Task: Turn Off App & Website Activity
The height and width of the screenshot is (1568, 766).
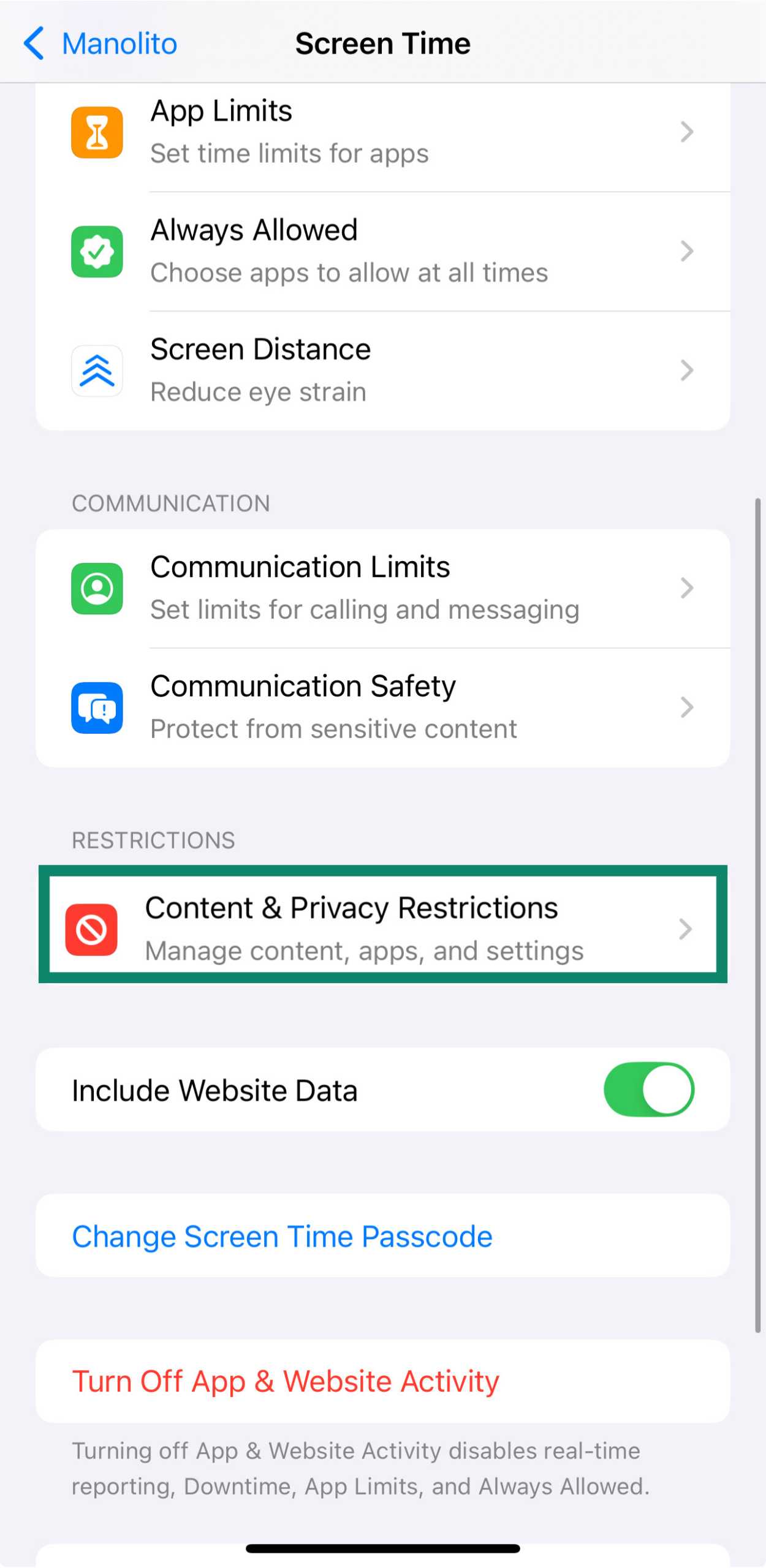Action: click(286, 1381)
